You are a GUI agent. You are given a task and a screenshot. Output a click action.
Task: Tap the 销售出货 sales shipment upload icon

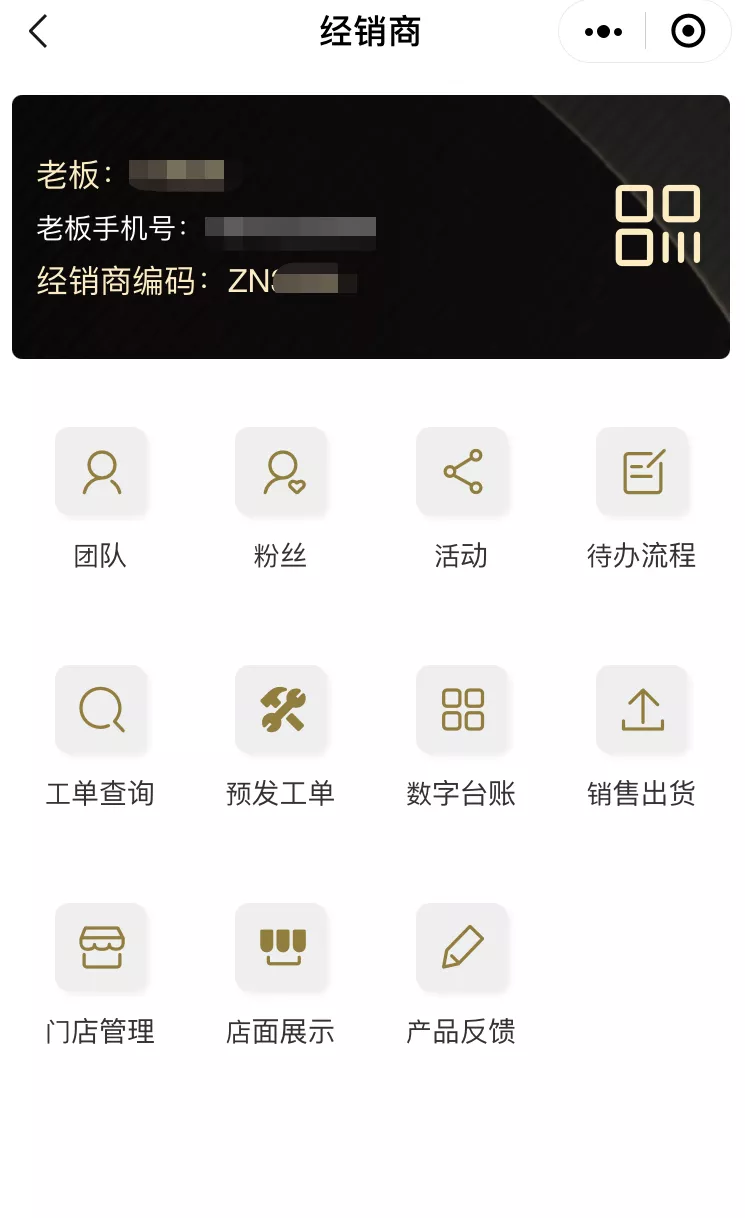coord(642,710)
